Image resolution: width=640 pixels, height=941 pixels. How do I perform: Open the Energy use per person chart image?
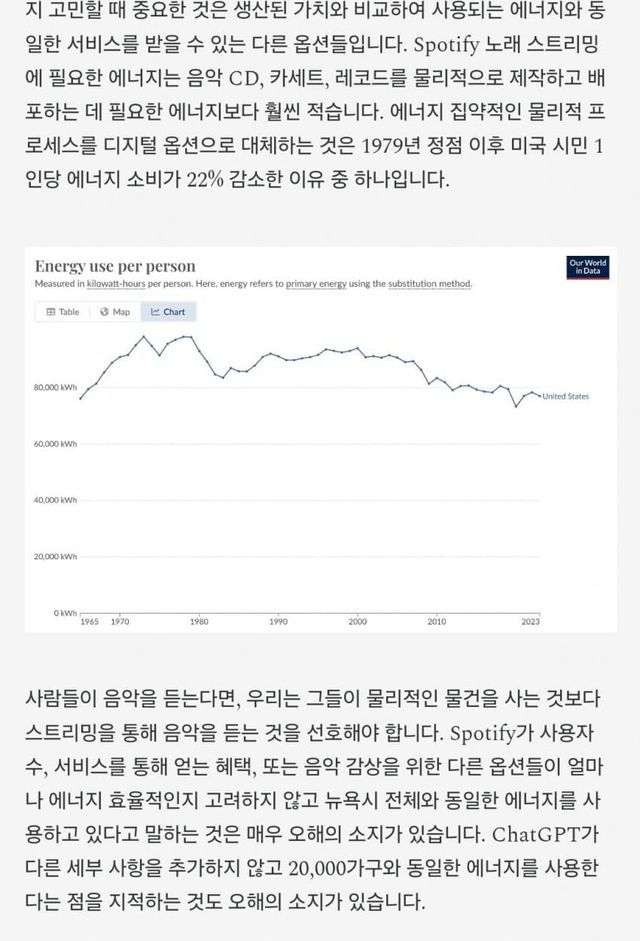tap(320, 440)
